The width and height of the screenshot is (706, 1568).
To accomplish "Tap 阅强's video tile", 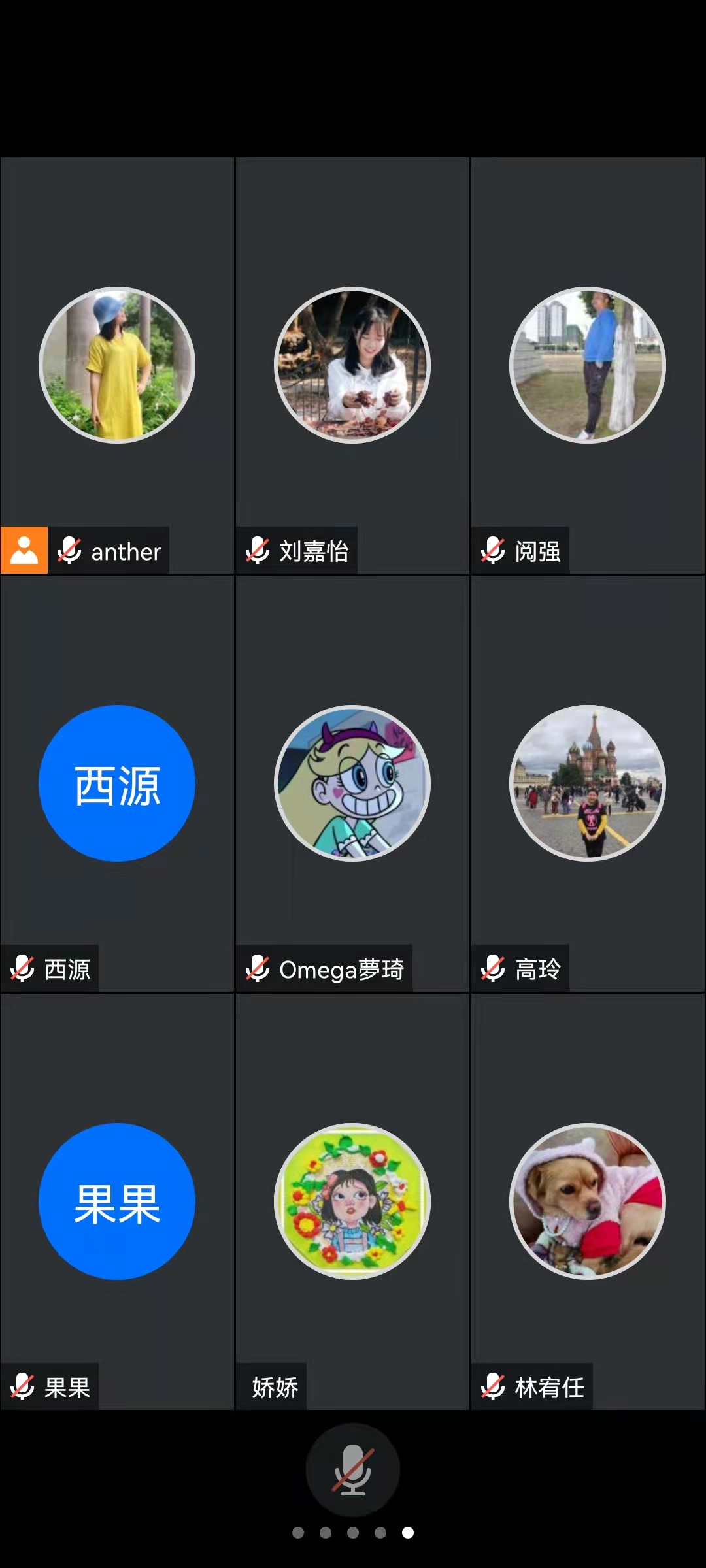I will click(x=588, y=365).
